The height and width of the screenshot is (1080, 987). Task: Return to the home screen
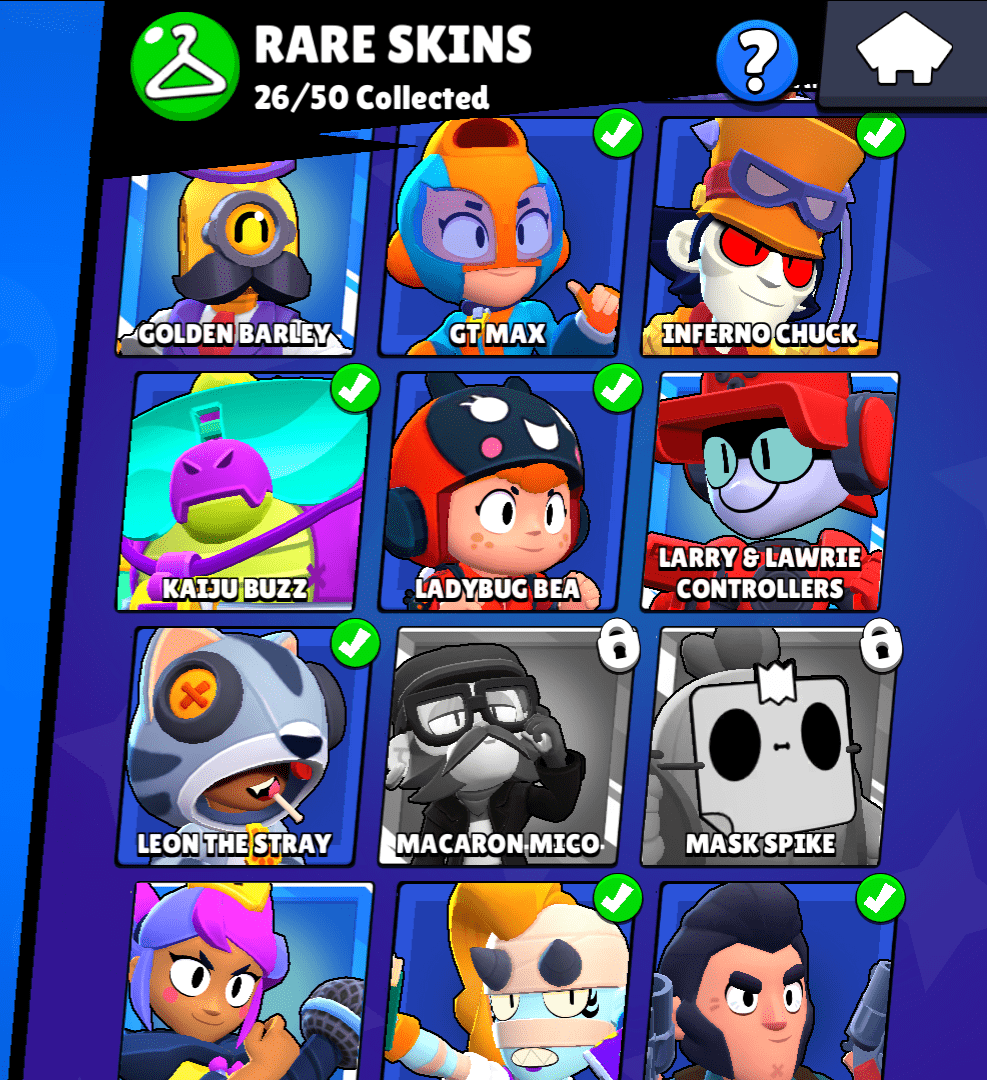point(904,52)
